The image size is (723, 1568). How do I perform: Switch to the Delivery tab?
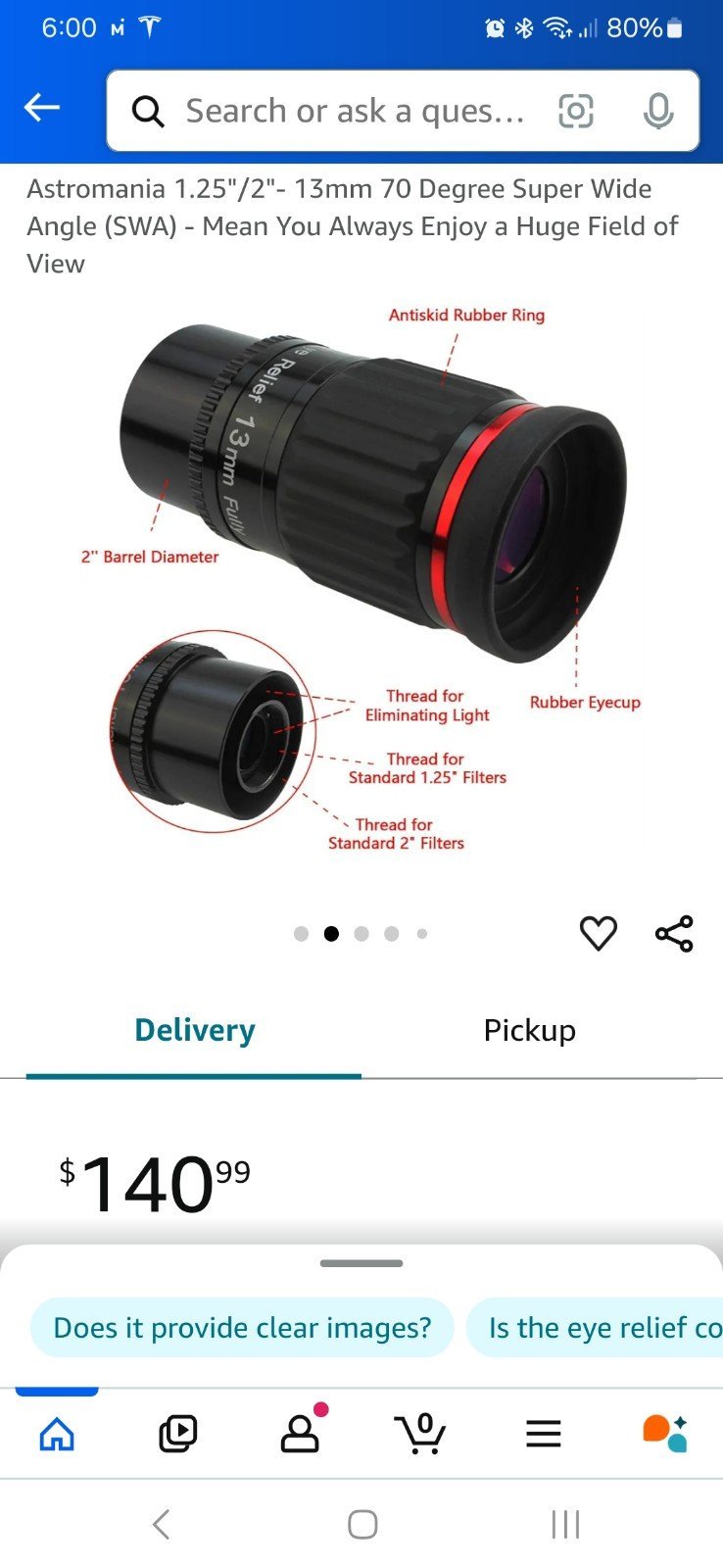(x=194, y=1030)
